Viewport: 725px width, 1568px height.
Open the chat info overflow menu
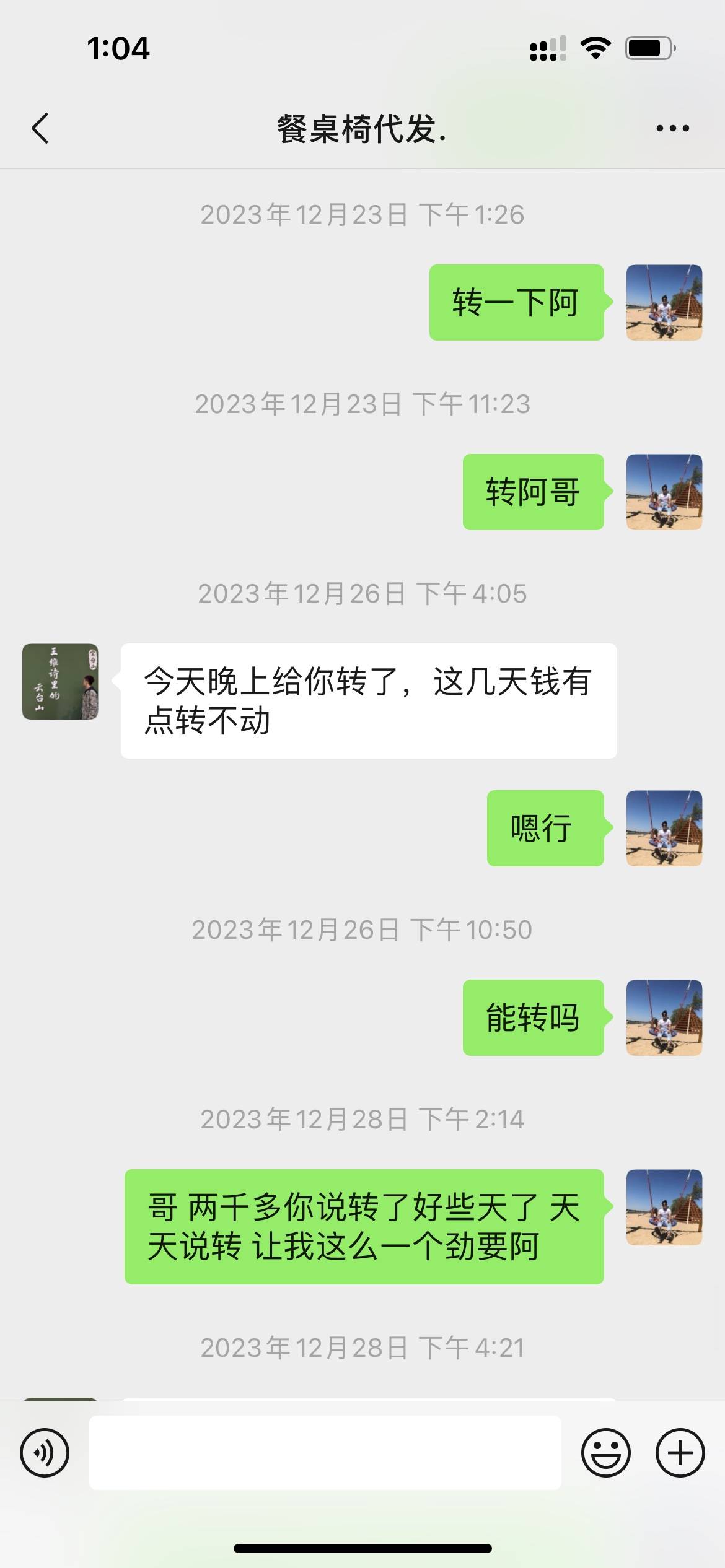[672, 129]
